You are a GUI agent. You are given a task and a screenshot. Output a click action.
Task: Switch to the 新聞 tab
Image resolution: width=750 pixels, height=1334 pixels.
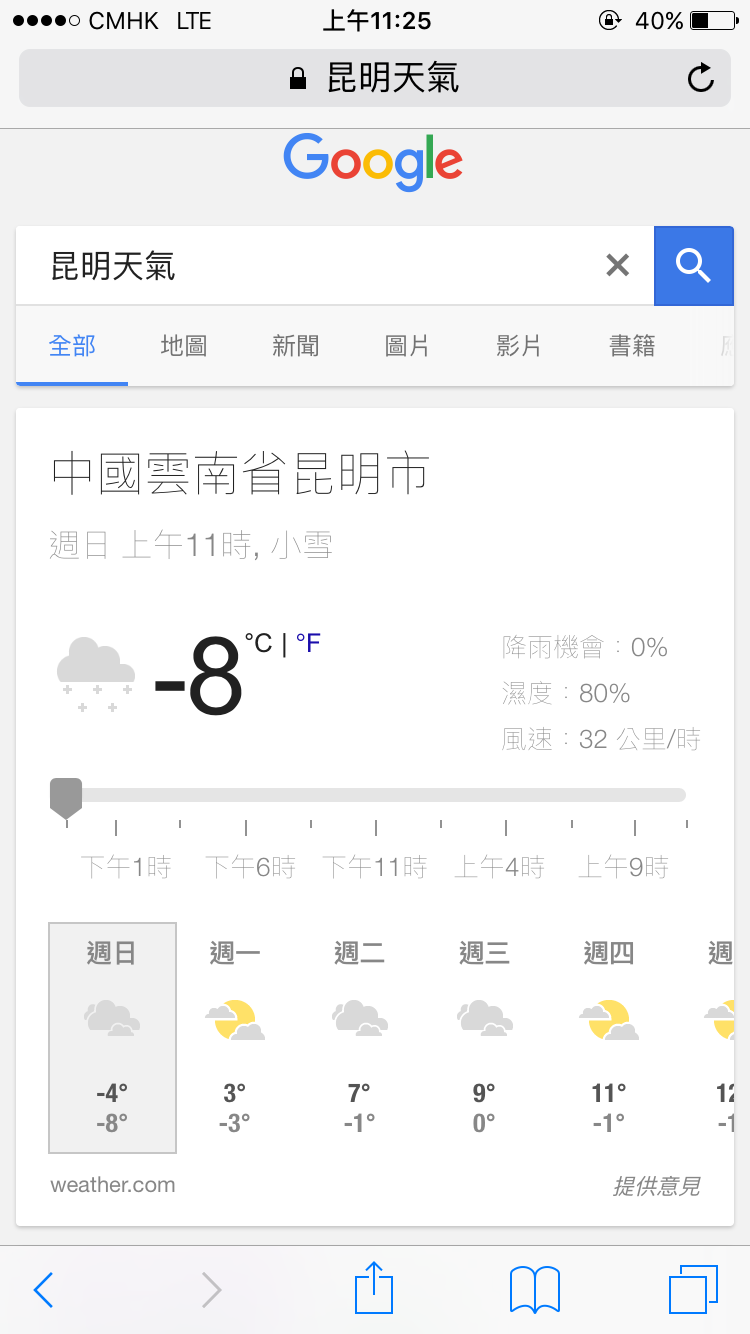click(296, 346)
